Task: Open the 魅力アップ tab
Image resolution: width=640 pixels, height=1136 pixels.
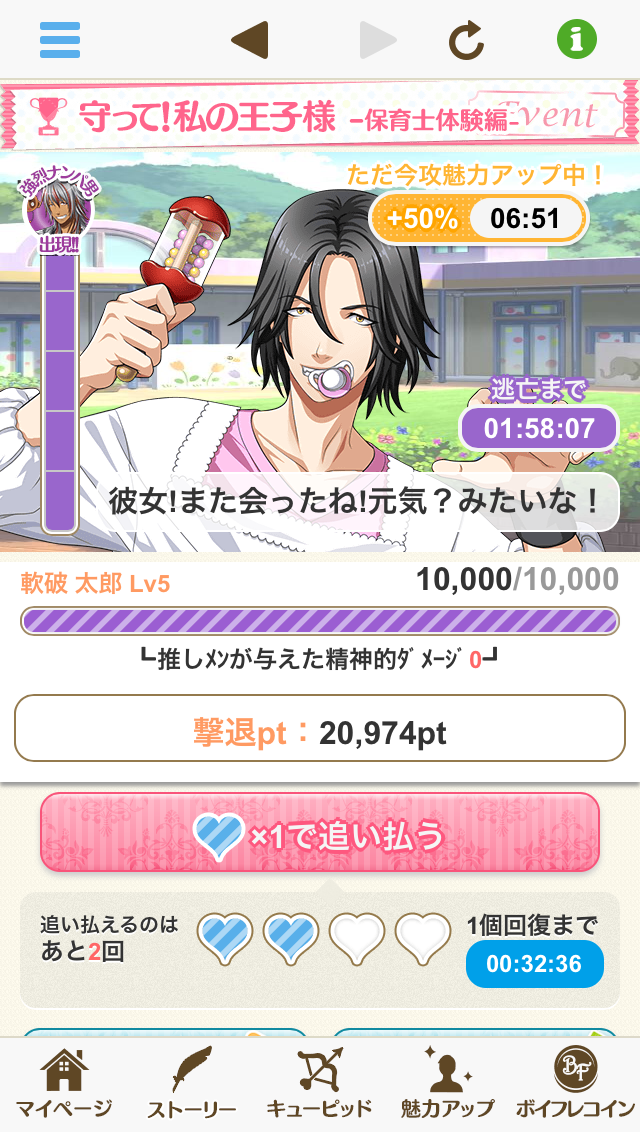Action: click(447, 1086)
